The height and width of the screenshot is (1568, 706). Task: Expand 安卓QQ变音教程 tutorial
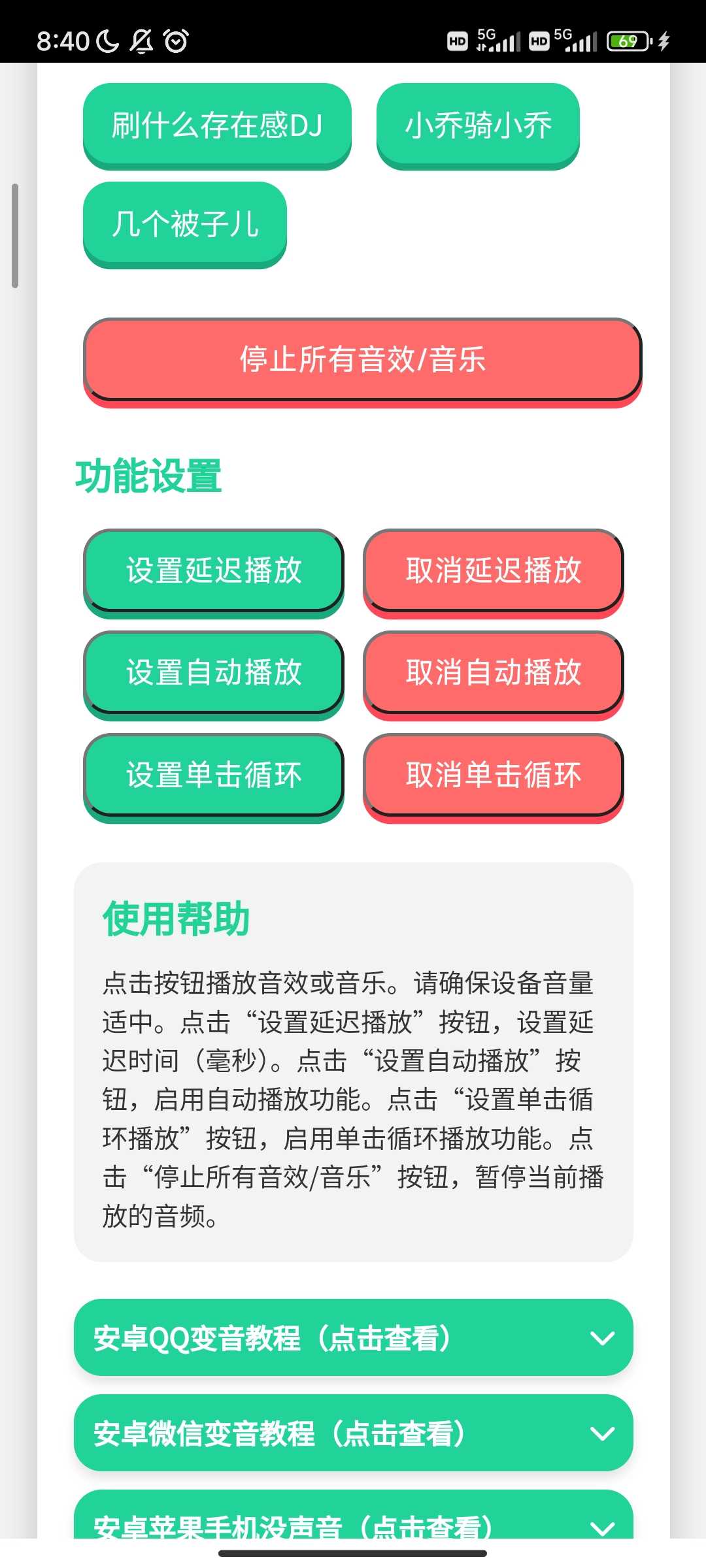[353, 1337]
